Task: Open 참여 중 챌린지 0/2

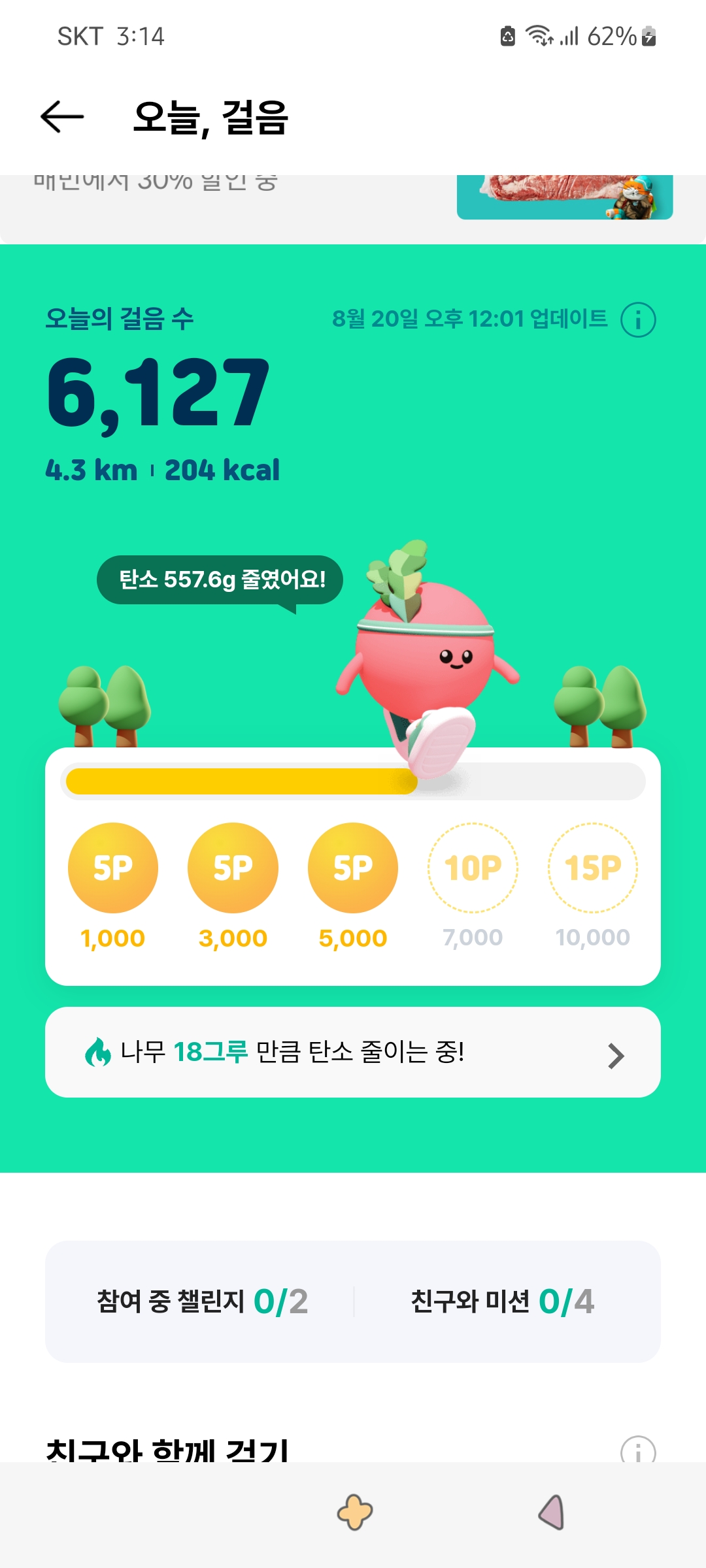Action: coord(202,1301)
